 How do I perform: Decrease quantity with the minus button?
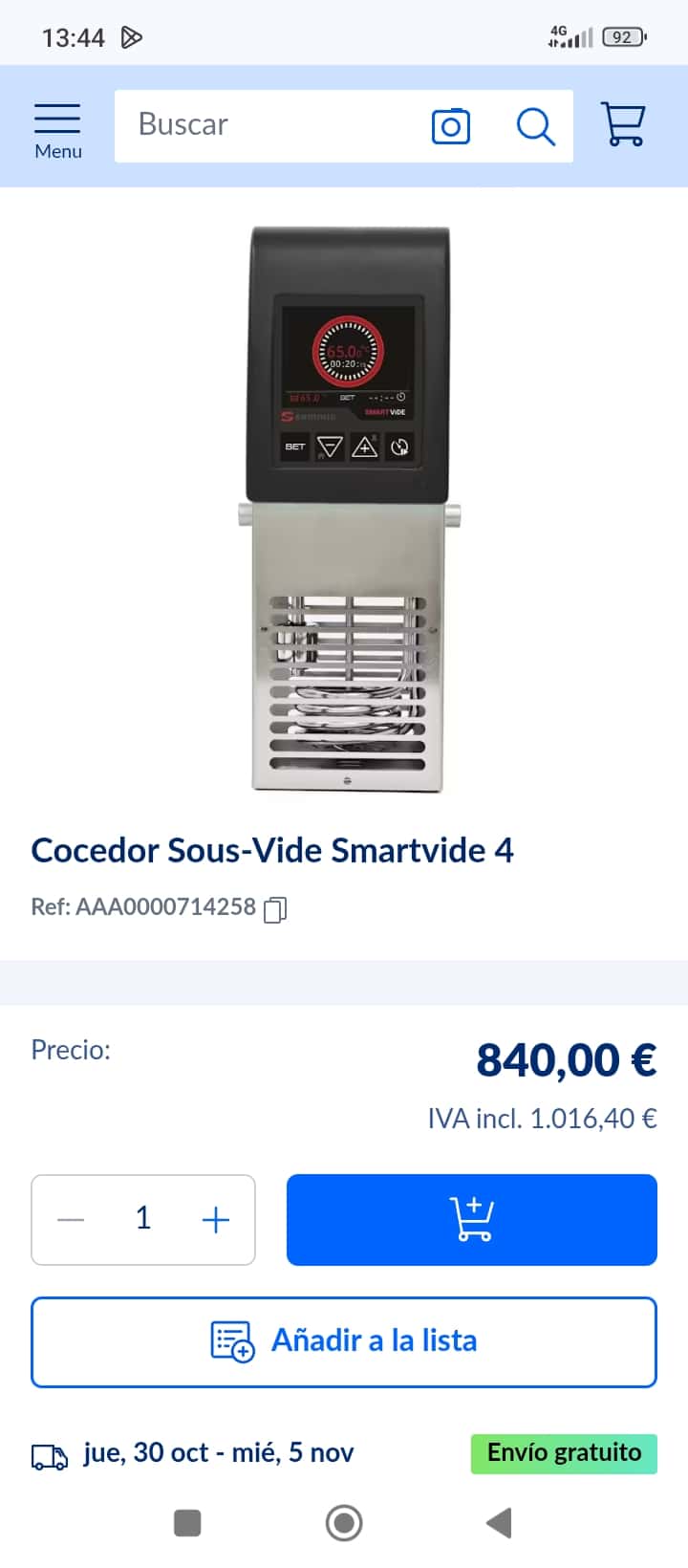tap(71, 1220)
